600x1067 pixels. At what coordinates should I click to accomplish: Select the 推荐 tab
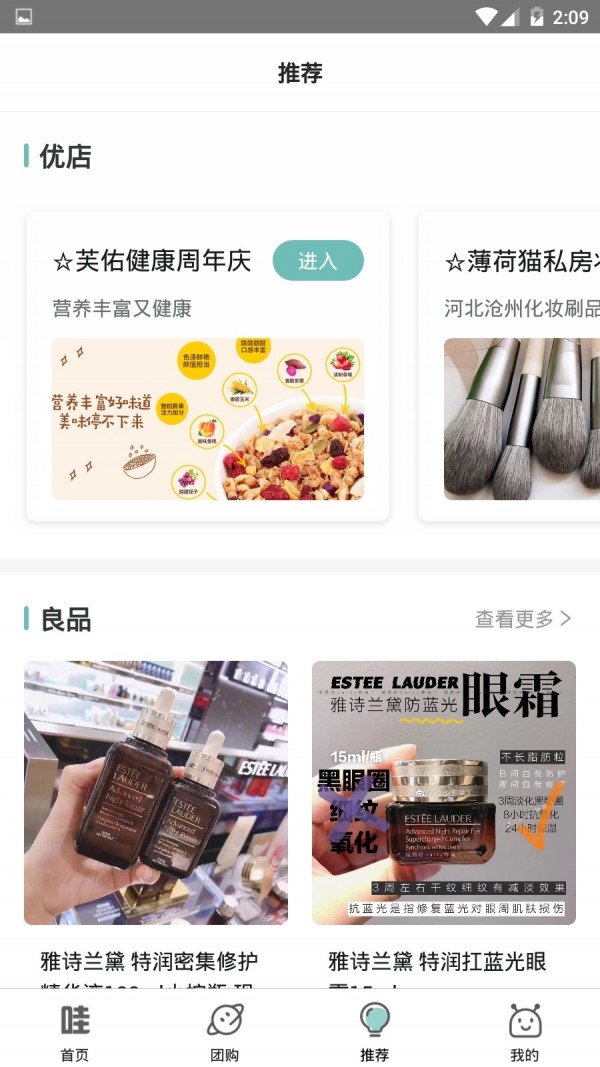coord(375,1033)
